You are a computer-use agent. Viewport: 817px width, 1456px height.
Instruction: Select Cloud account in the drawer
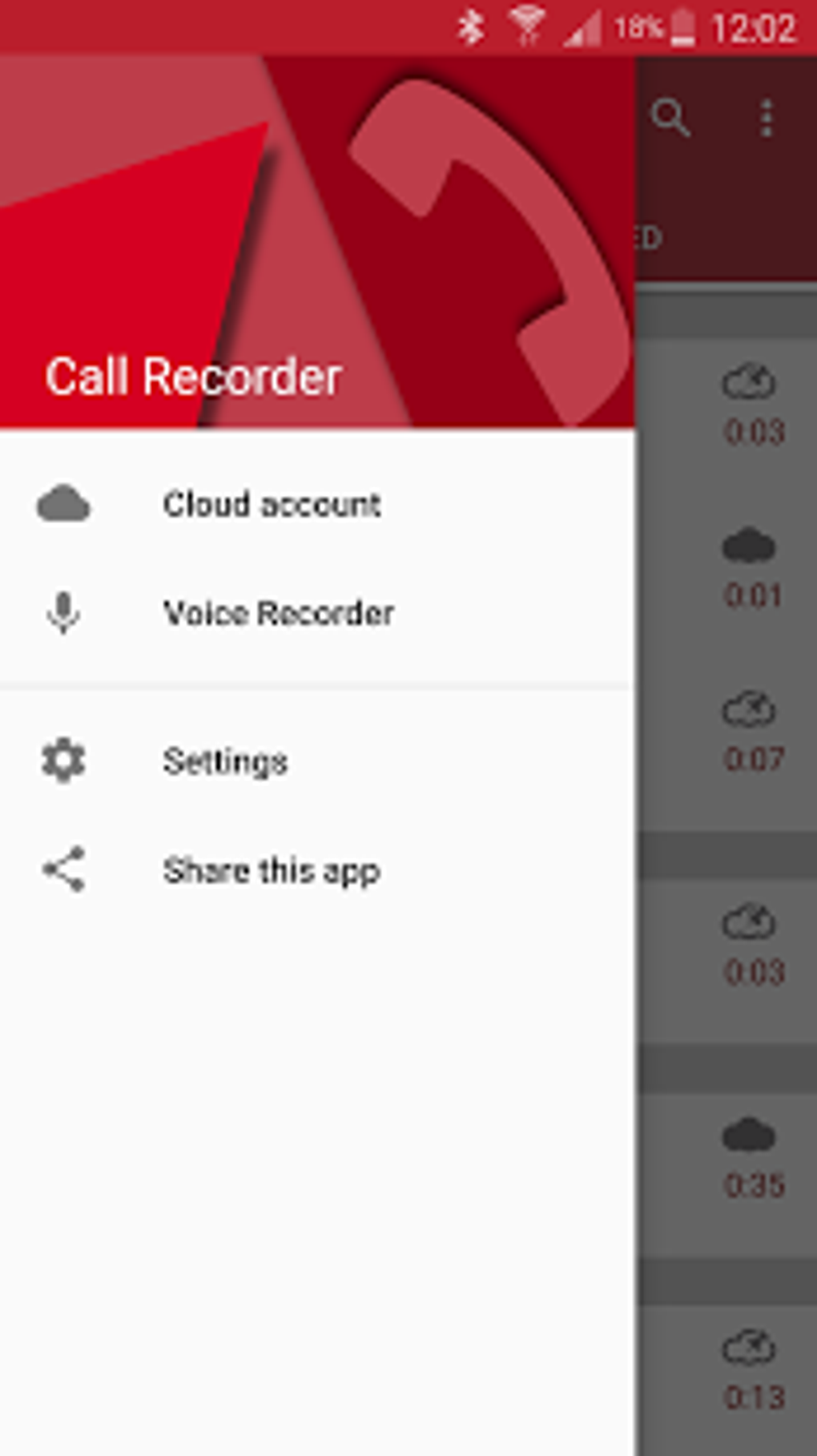(272, 504)
